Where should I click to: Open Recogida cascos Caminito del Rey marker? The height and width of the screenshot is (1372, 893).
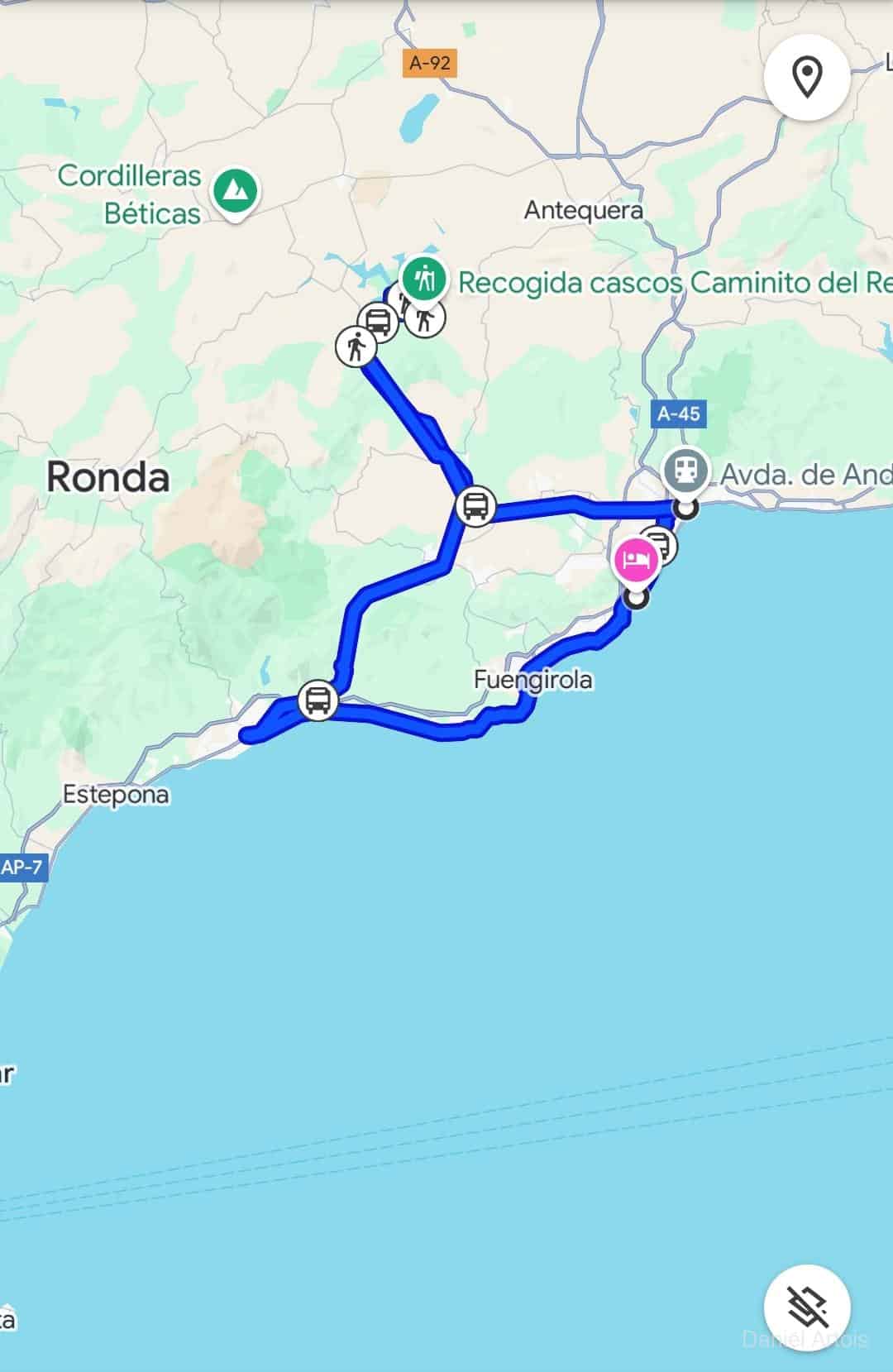425,279
